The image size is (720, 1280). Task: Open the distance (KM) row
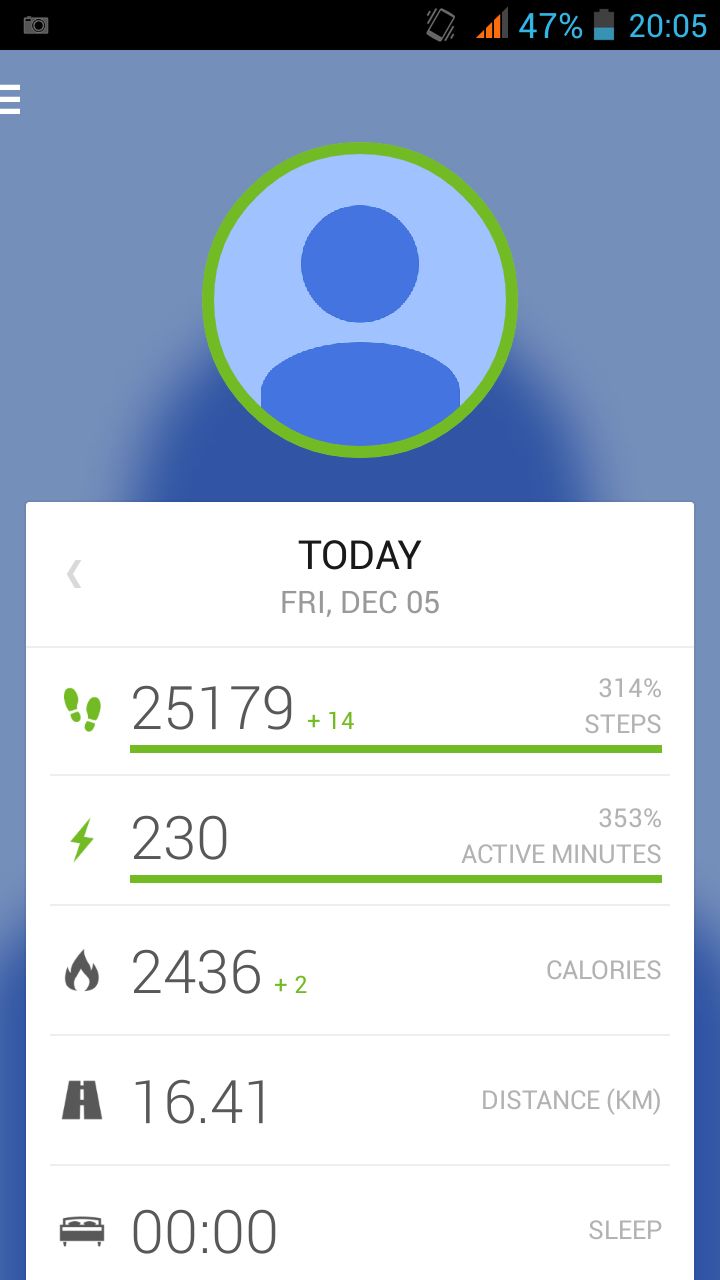click(x=360, y=1100)
